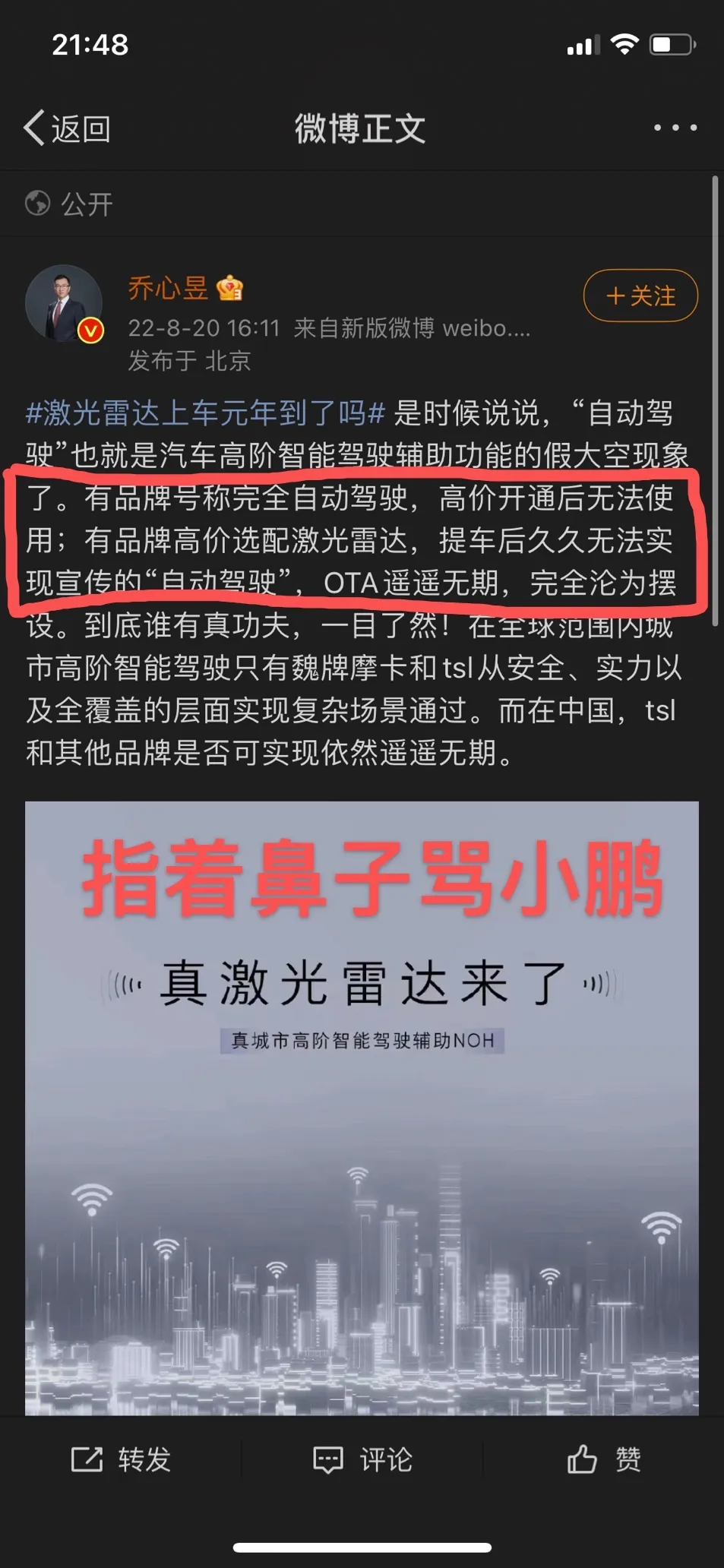The width and height of the screenshot is (724, 1568).
Task: Open 乔心昱's profile avatar
Action: click(65, 303)
